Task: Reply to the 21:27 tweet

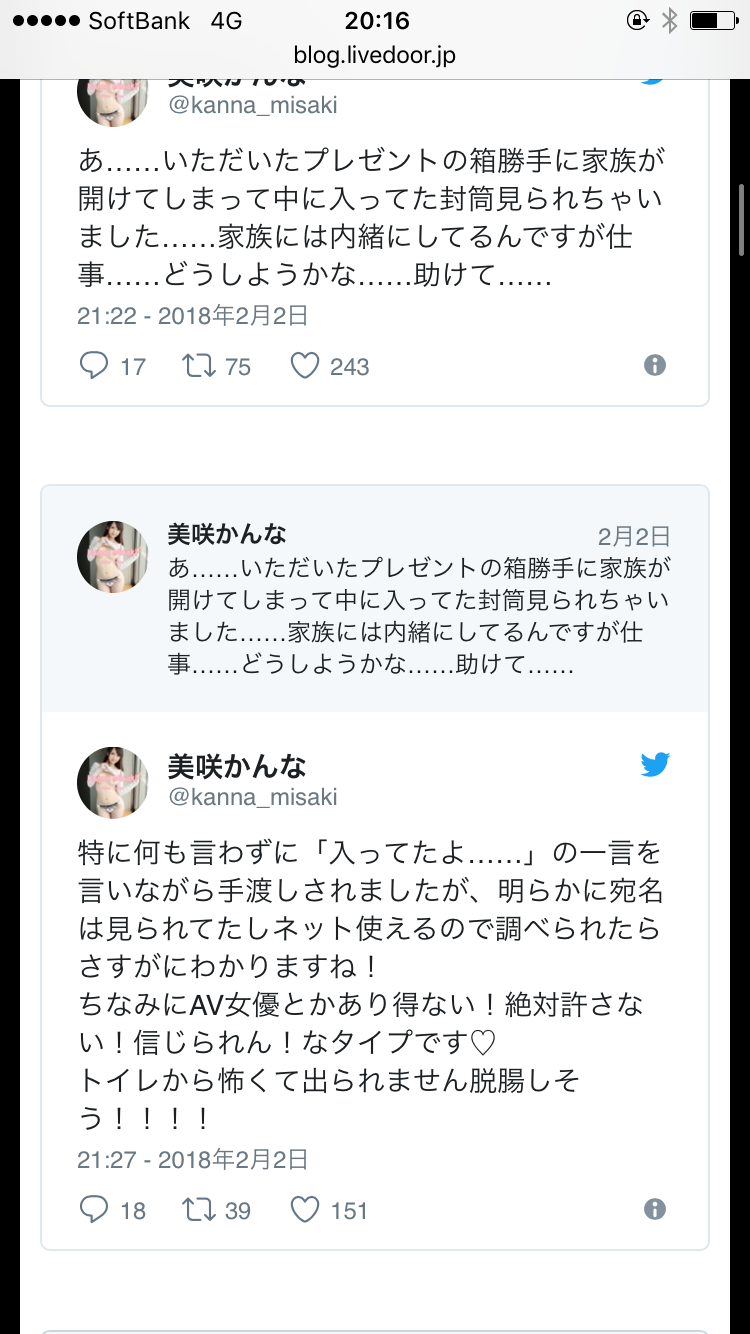Action: point(94,1210)
